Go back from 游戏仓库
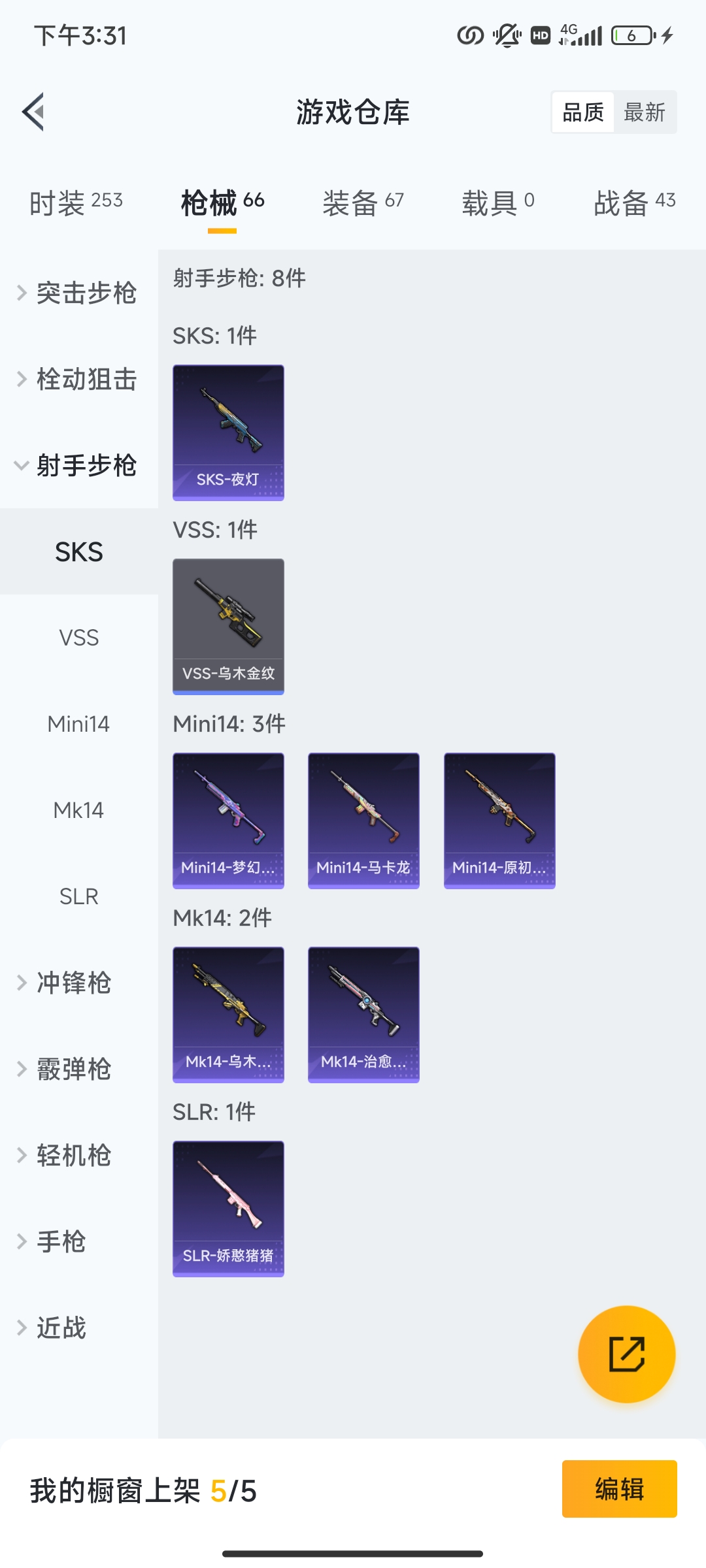The height and width of the screenshot is (1568, 706). pyautogui.click(x=34, y=112)
